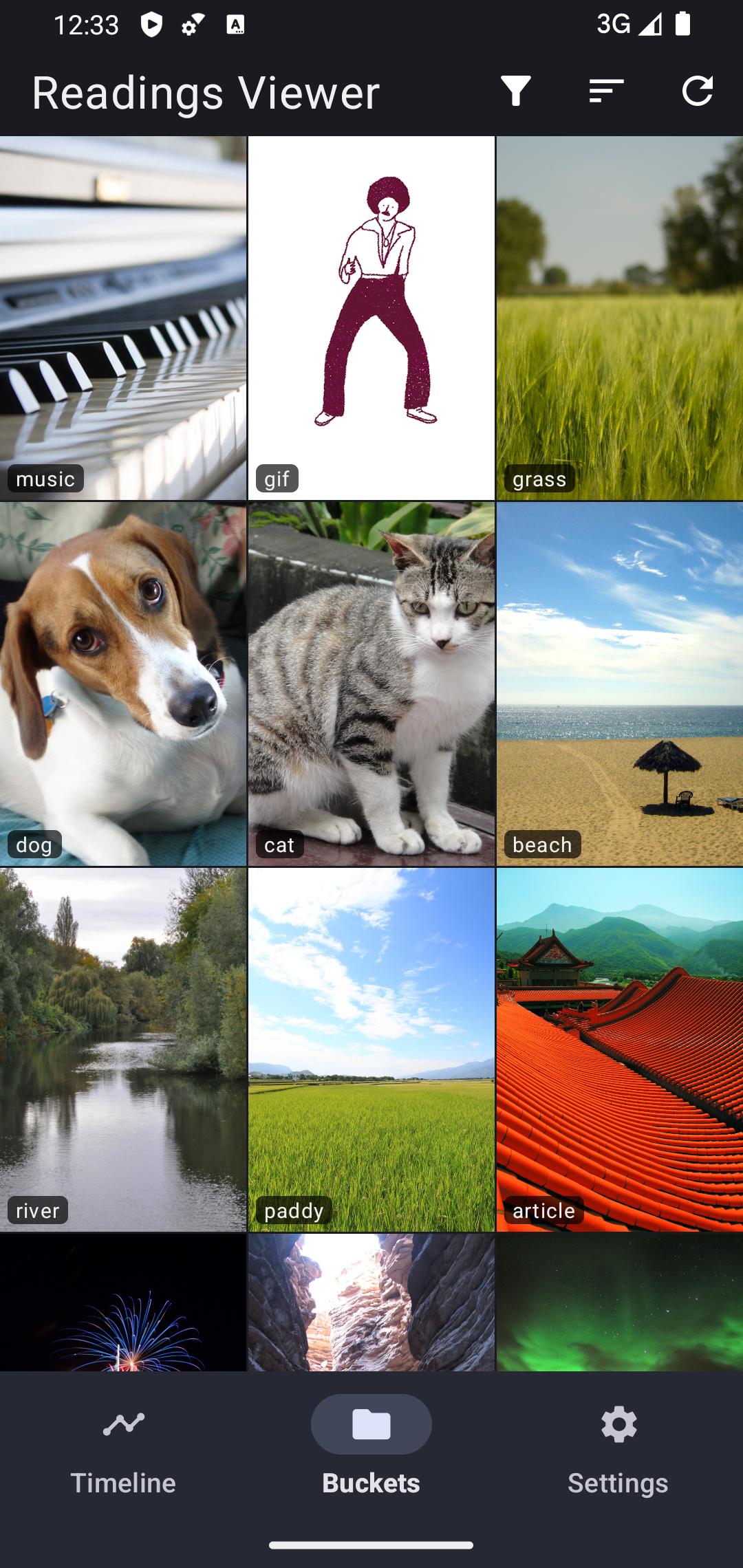The height and width of the screenshot is (1568, 743).
Task: Open the river bucket
Action: [x=123, y=1050]
